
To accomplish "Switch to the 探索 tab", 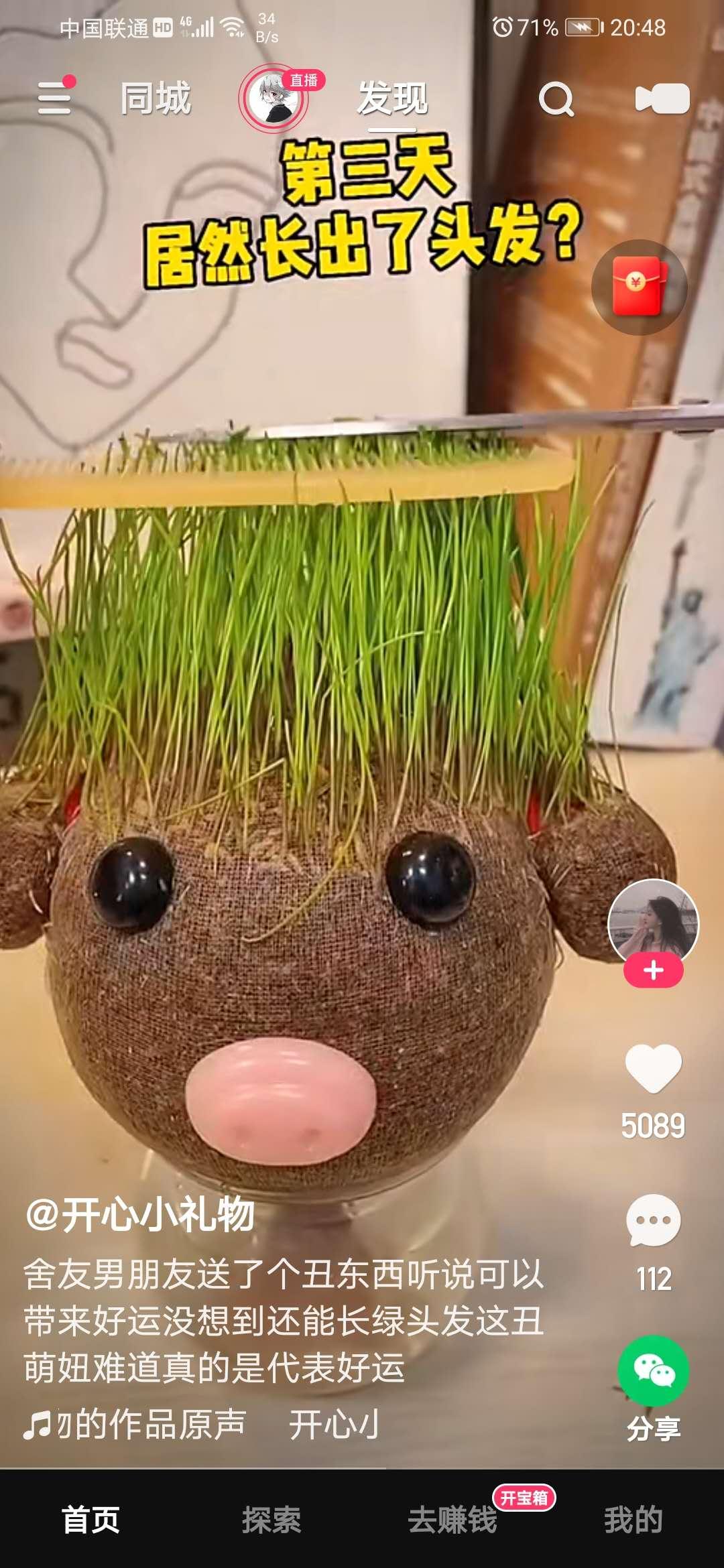I will point(271,1519).
